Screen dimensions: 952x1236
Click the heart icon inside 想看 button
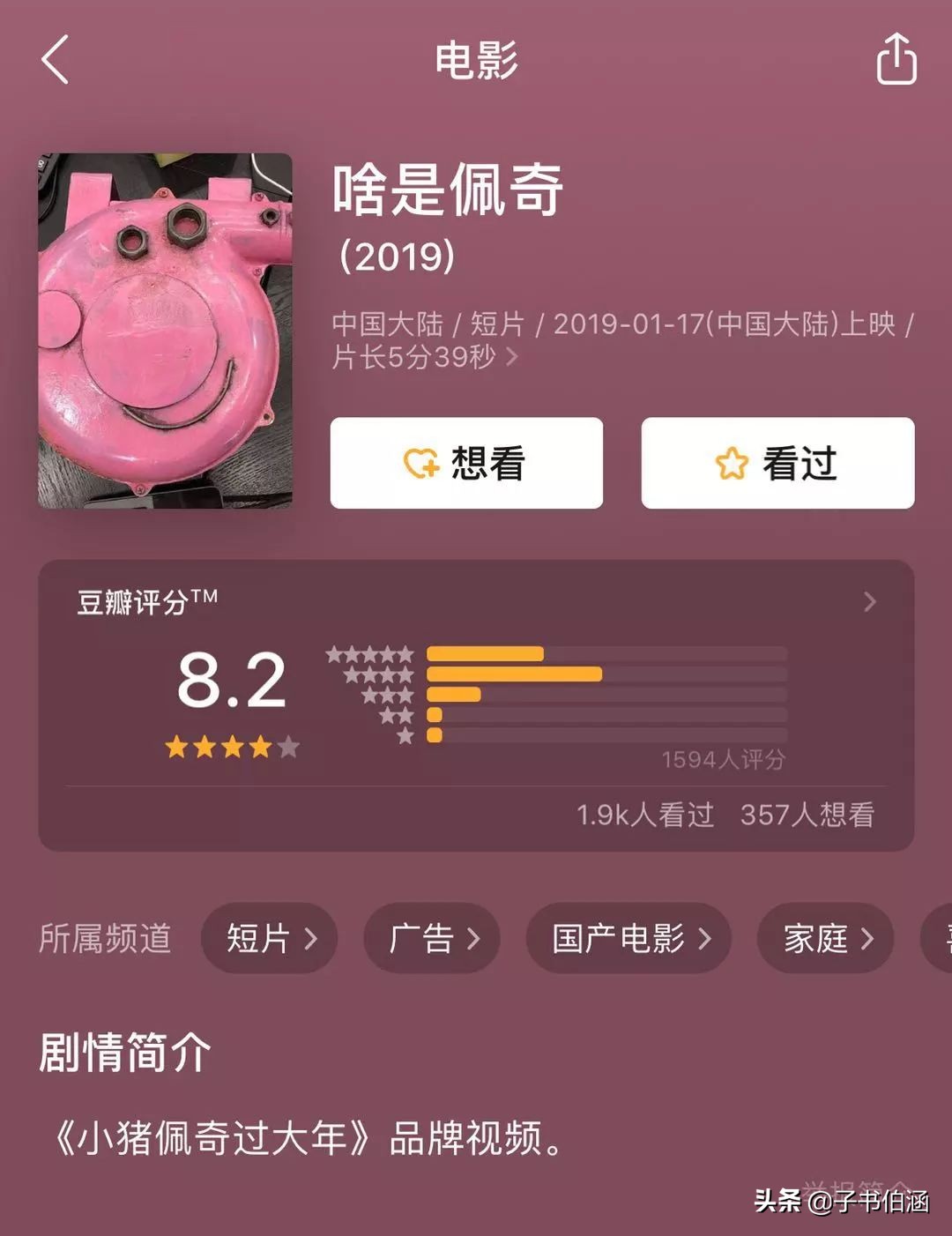tap(421, 463)
